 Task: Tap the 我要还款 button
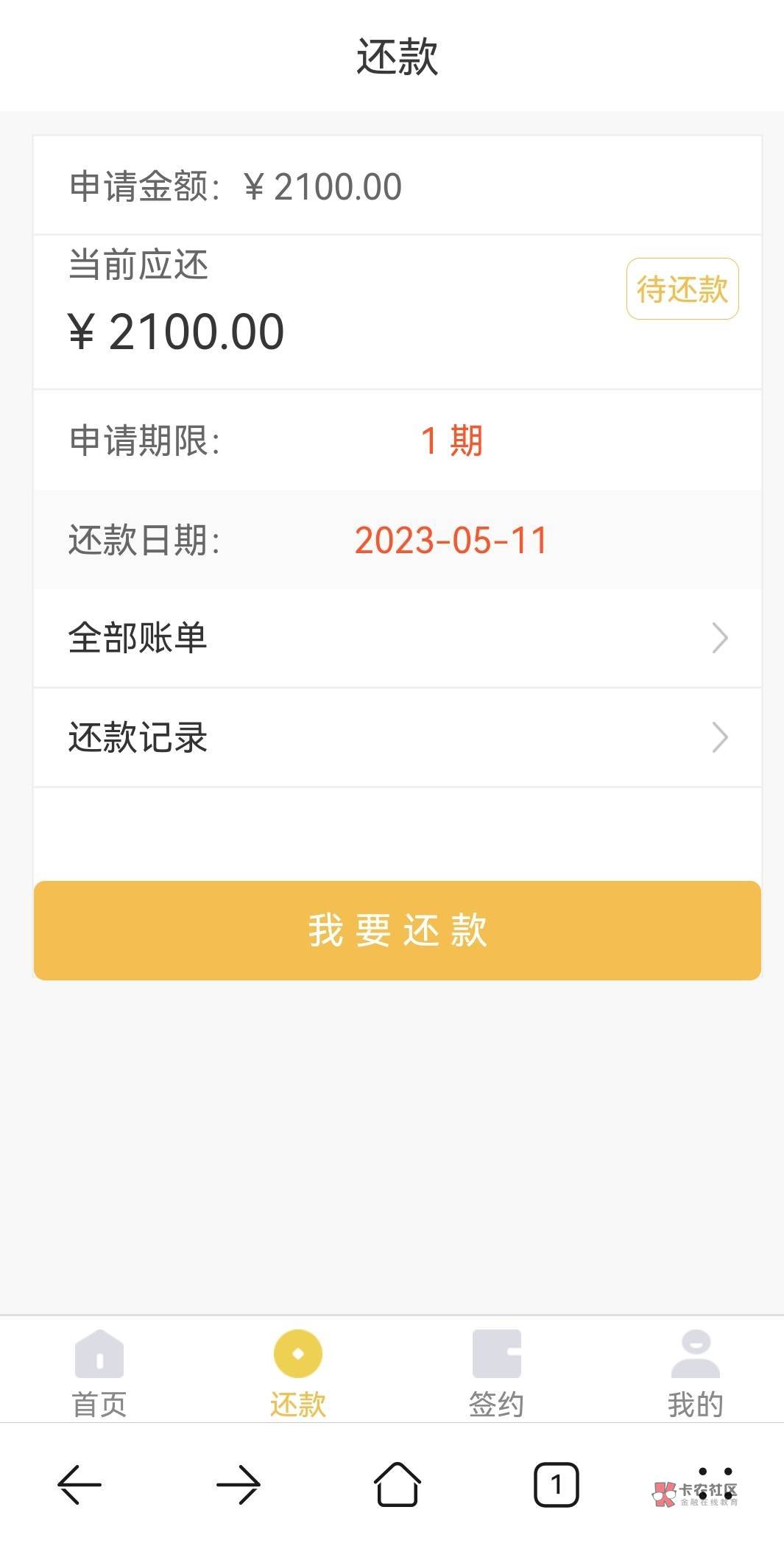(398, 930)
